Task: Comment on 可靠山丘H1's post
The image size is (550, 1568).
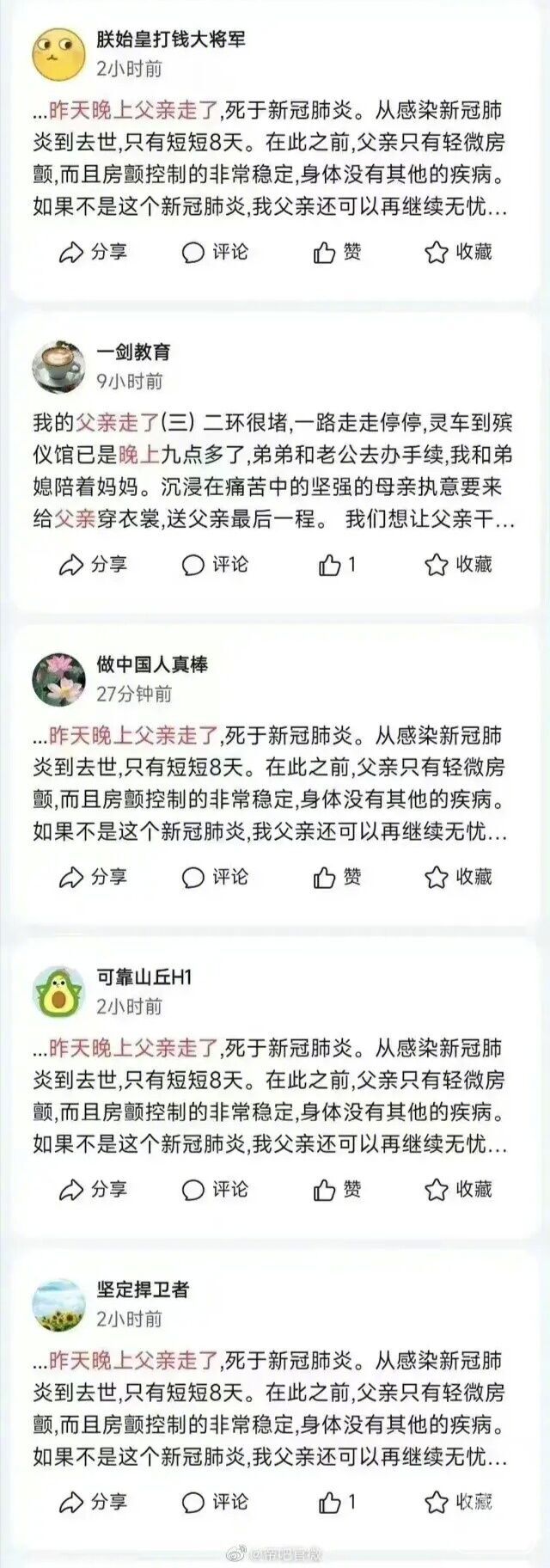Action: [x=215, y=1190]
